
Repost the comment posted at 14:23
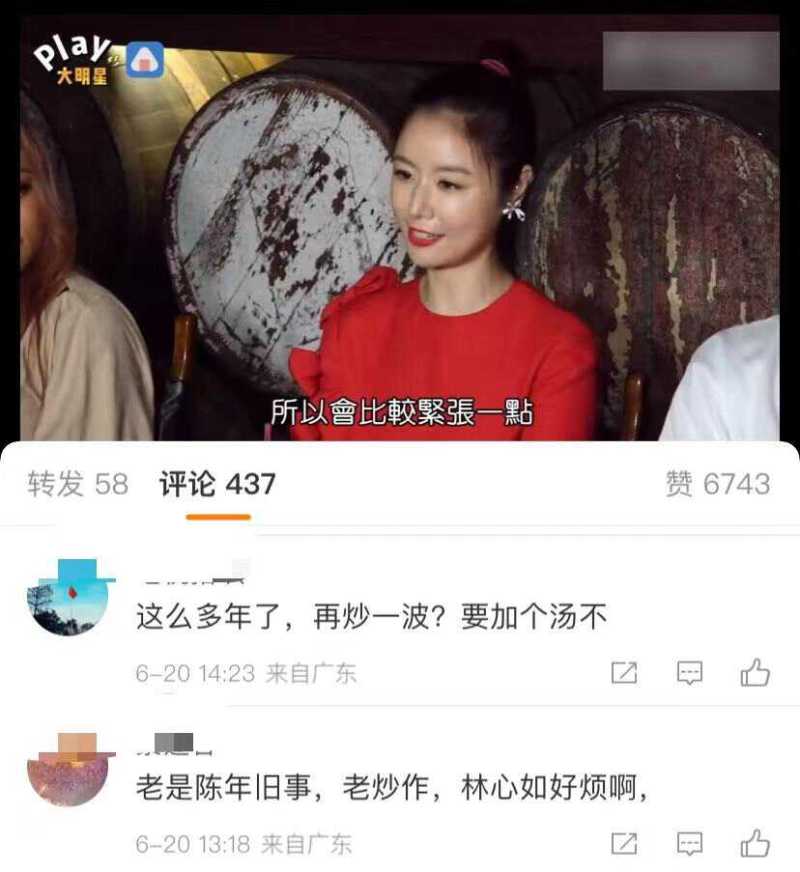click(x=624, y=673)
